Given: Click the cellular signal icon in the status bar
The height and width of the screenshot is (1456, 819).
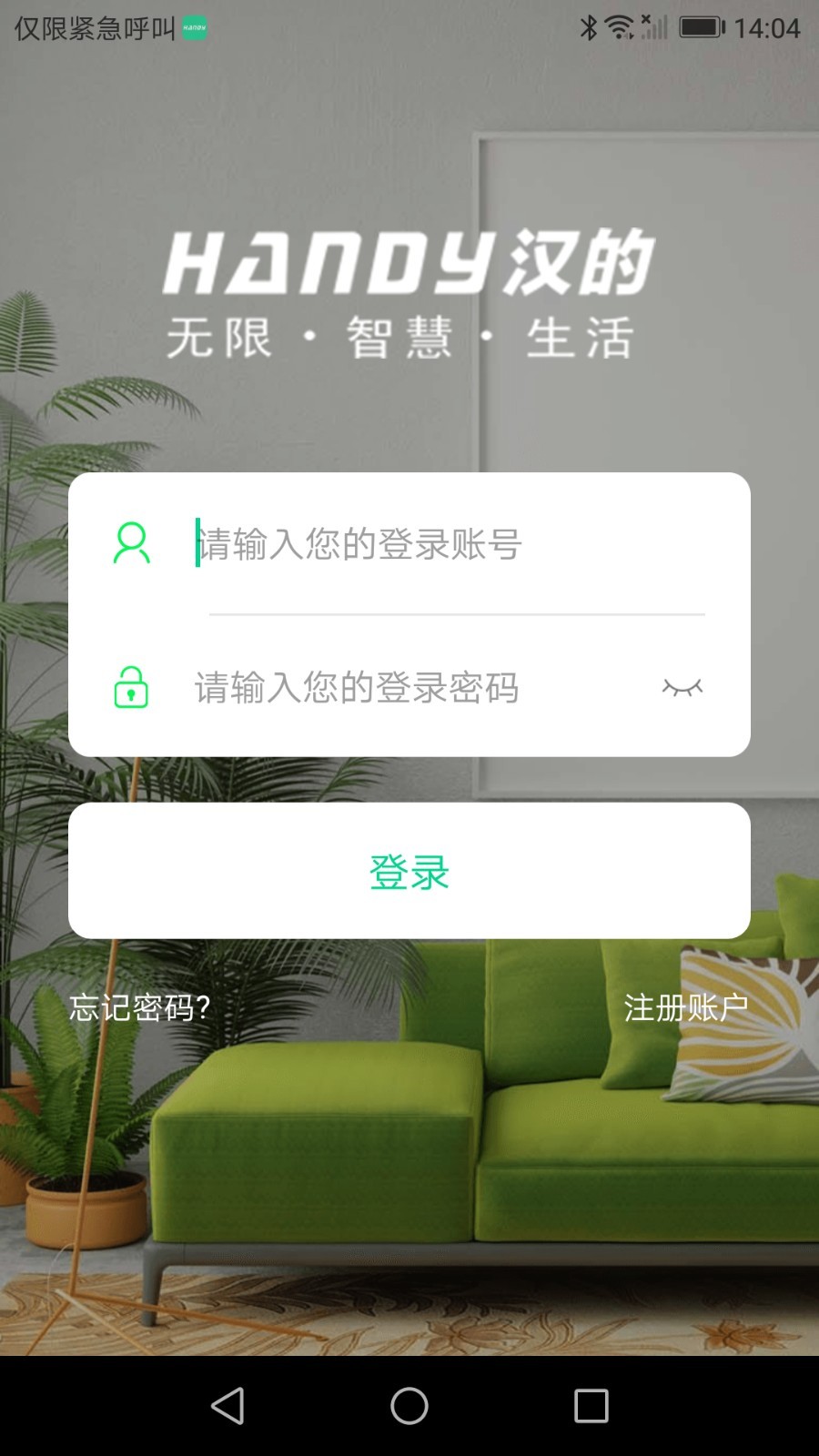Looking at the screenshot, I should [x=653, y=28].
